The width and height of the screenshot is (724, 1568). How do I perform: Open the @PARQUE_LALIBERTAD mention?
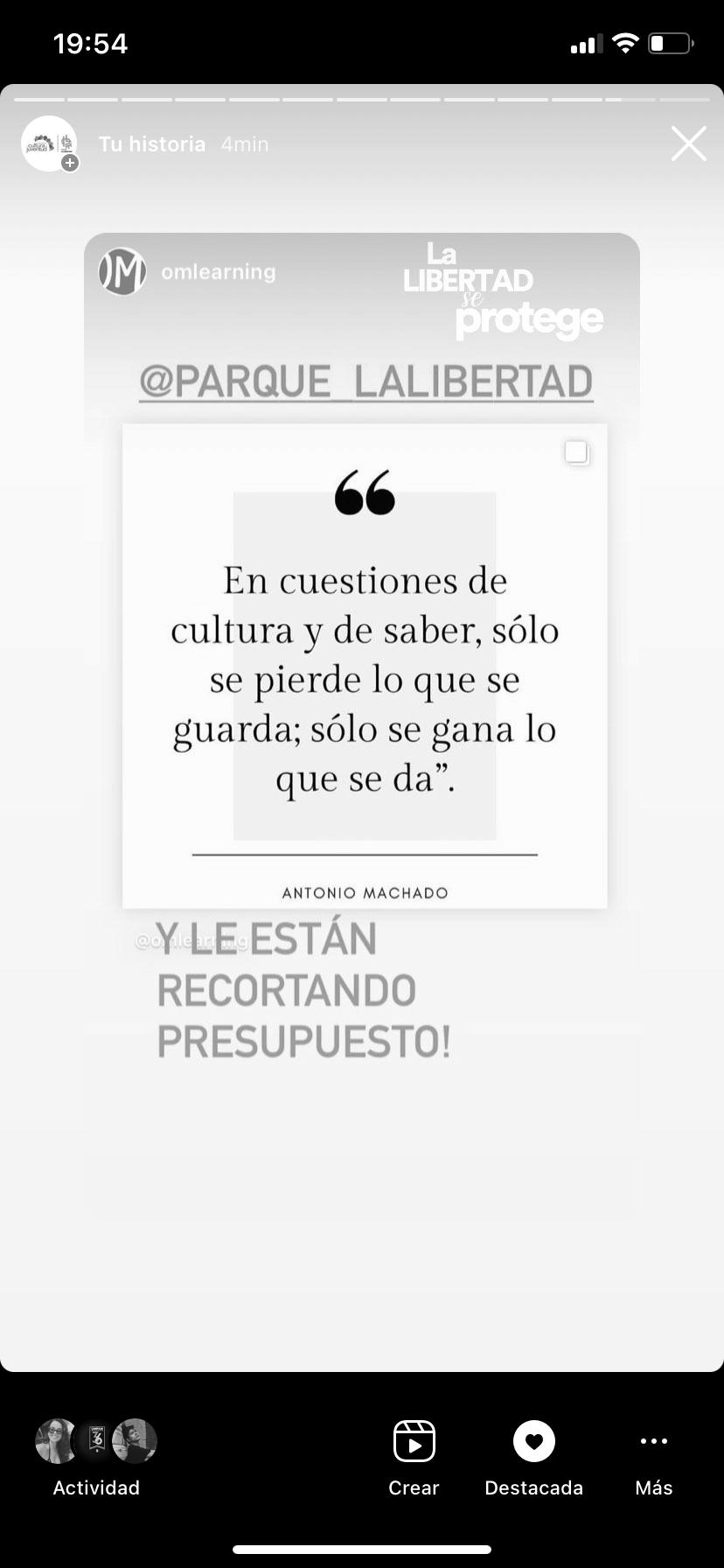[366, 382]
